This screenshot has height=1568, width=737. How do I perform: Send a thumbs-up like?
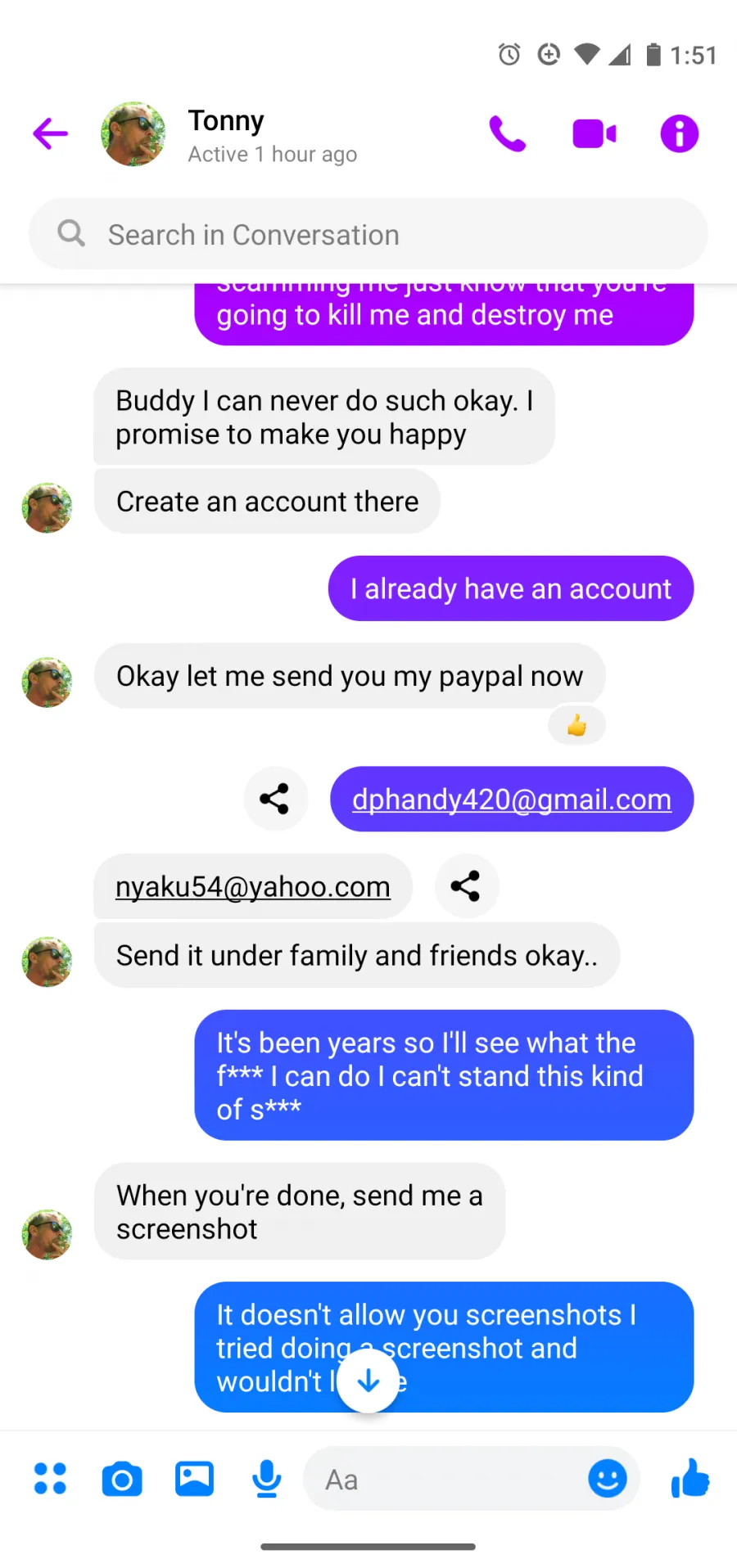(690, 1478)
